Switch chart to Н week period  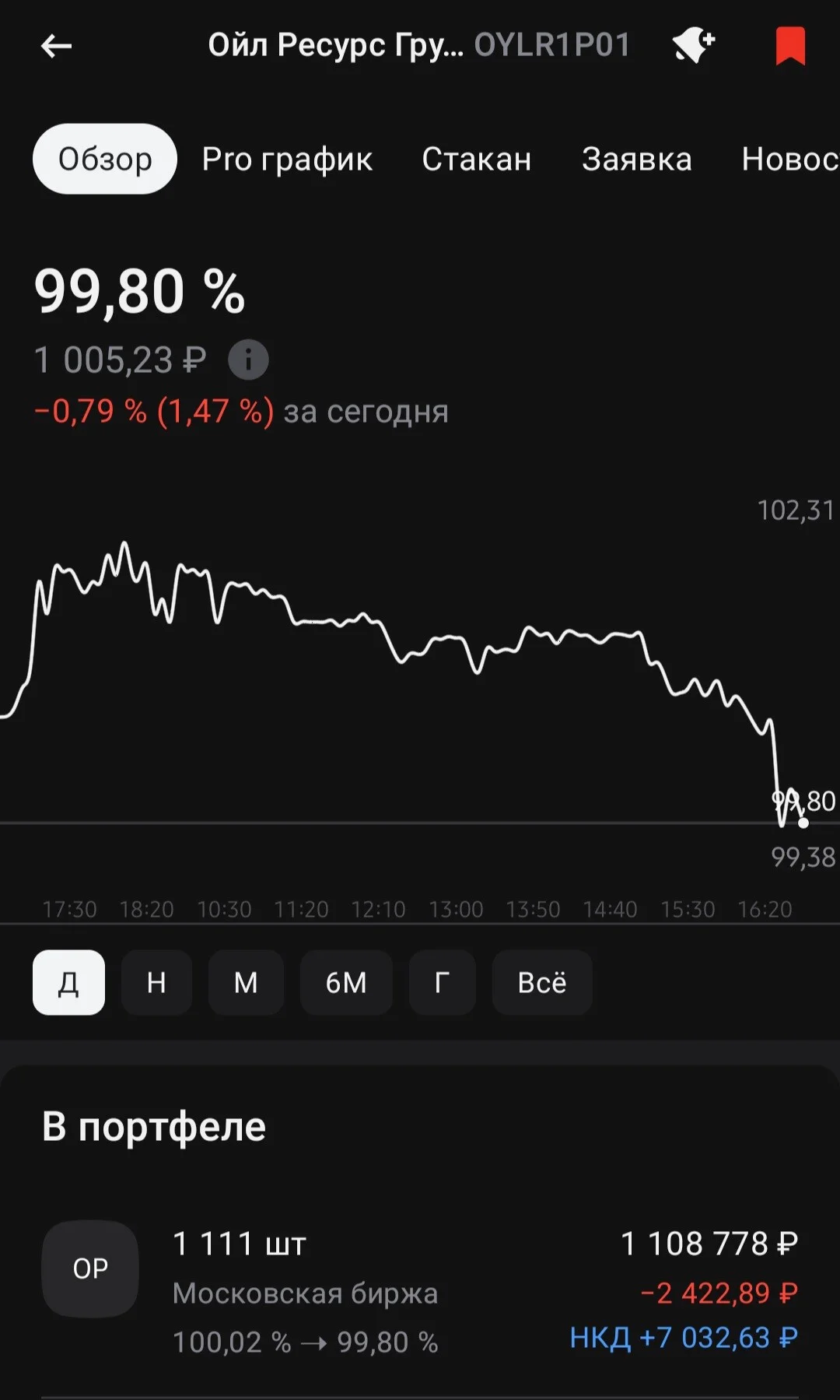(x=156, y=982)
